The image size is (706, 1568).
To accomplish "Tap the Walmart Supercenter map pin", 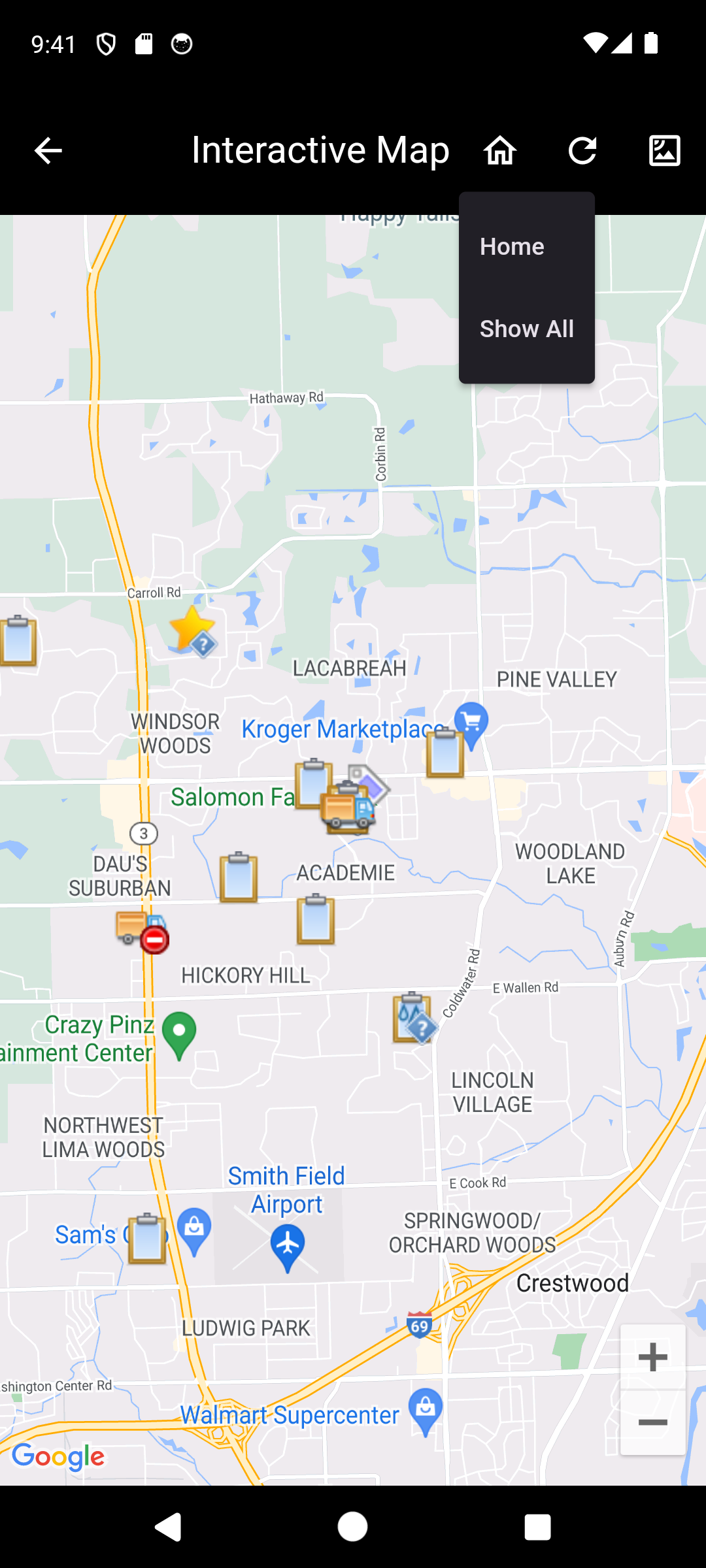I will click(426, 1410).
